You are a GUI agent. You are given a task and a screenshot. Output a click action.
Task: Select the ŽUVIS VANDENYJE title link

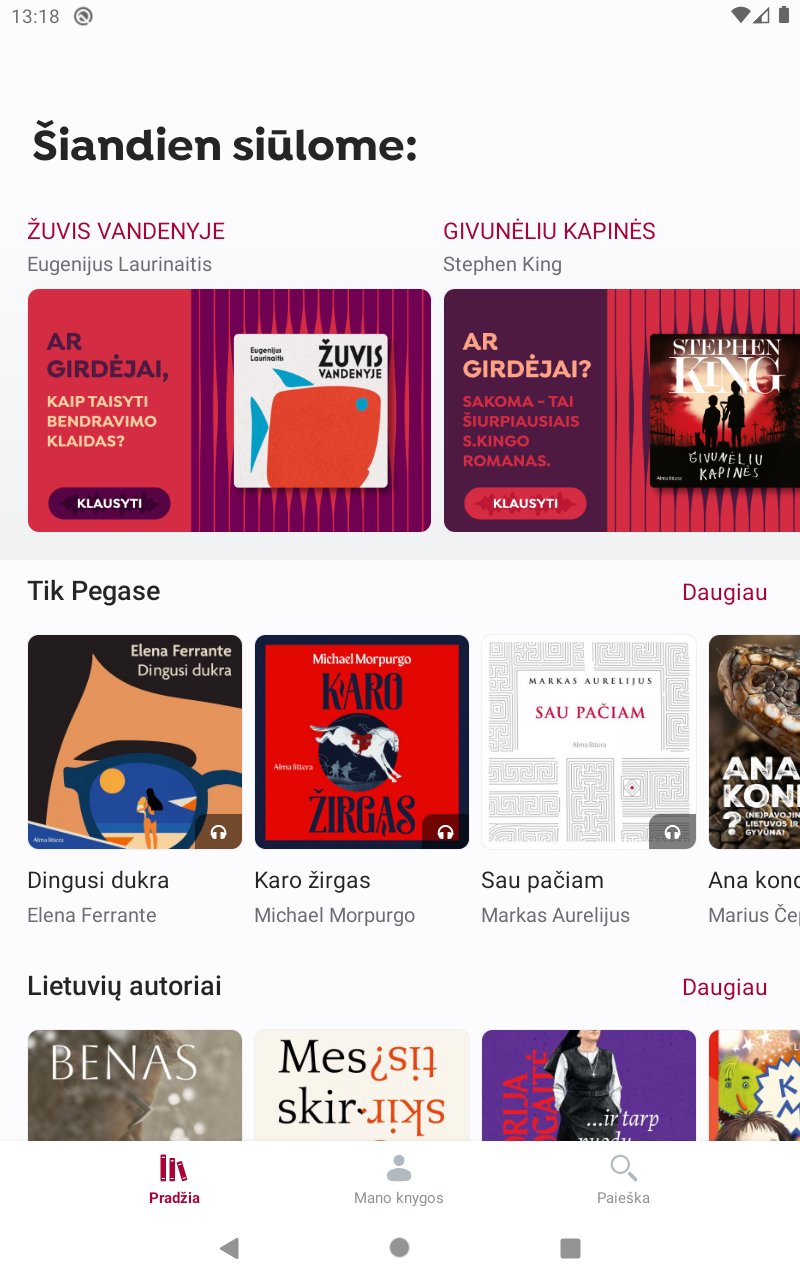click(x=125, y=230)
